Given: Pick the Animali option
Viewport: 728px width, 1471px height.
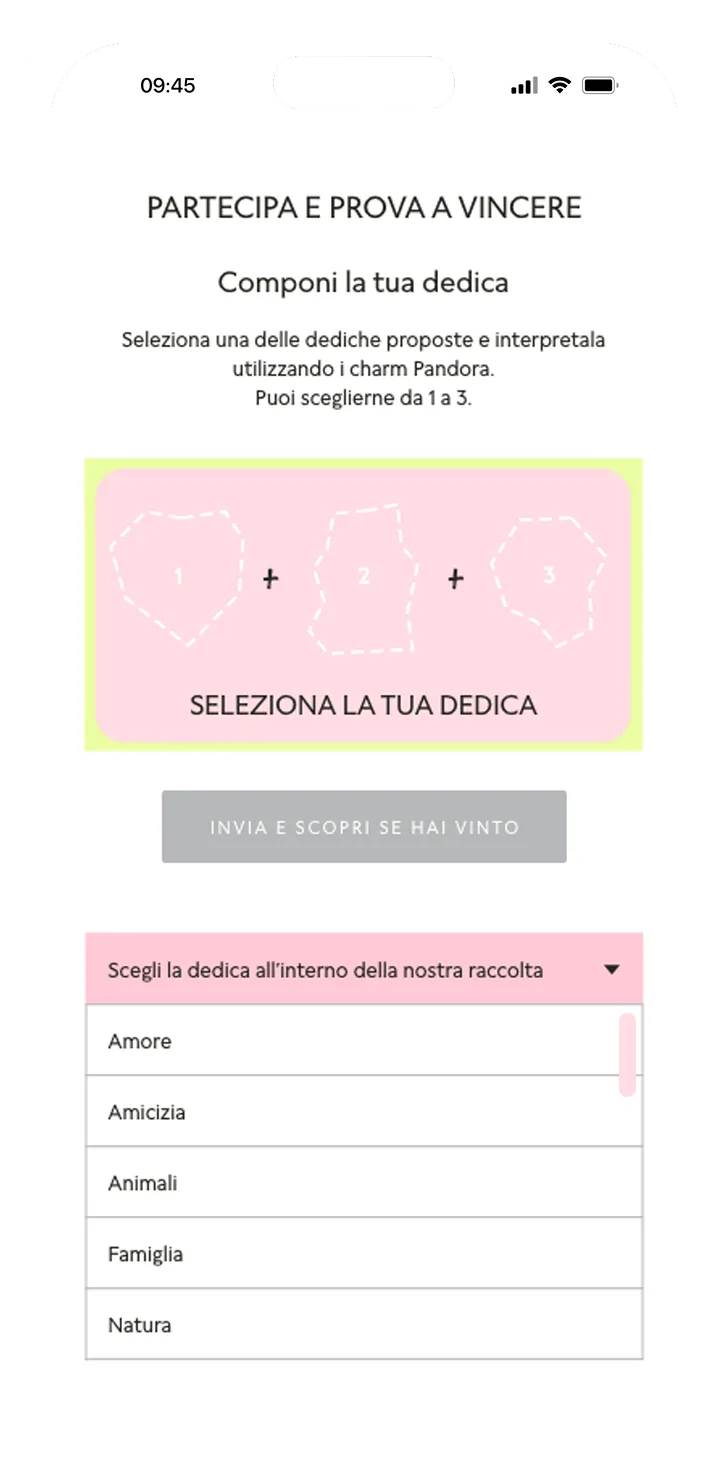Looking at the screenshot, I should tap(364, 1183).
